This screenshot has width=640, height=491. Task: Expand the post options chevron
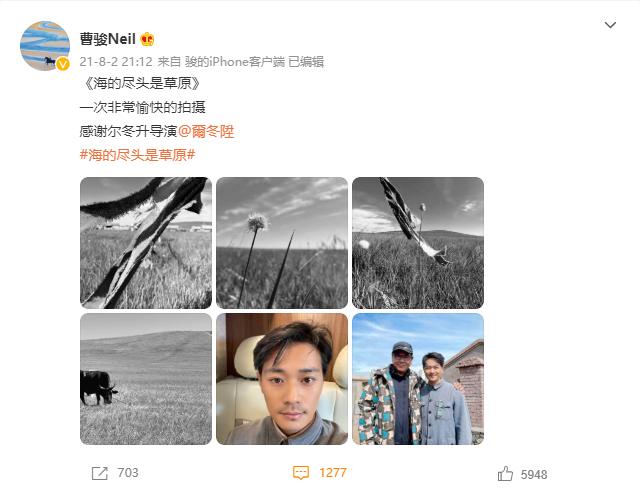[610, 25]
